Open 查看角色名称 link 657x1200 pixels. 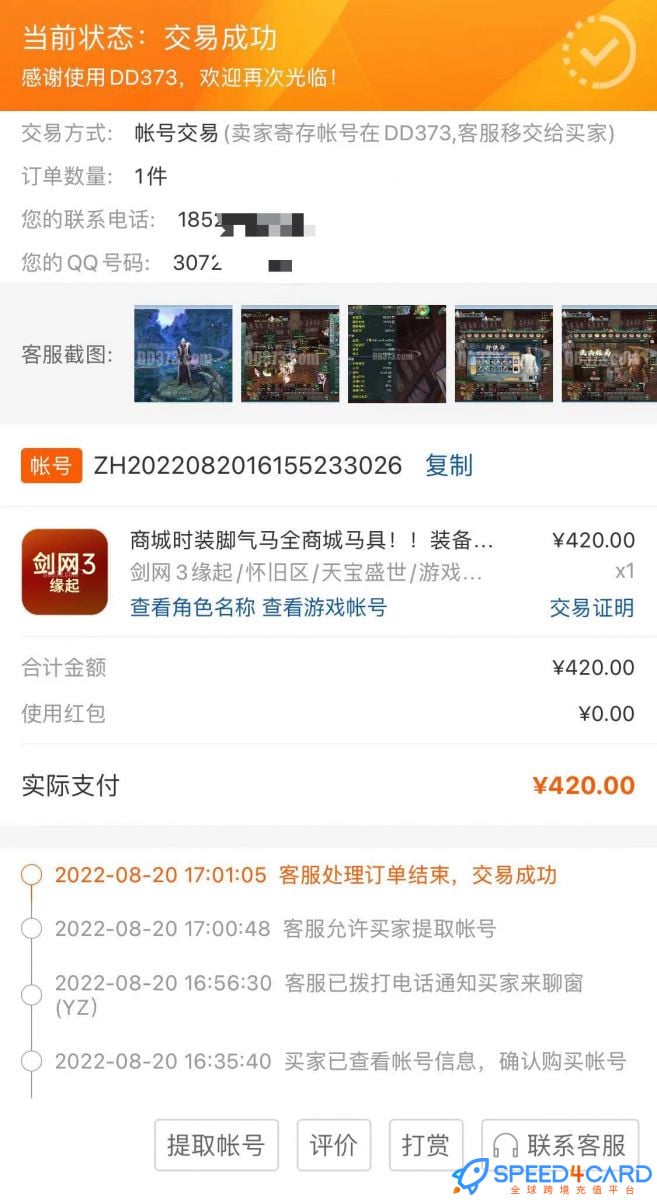[192, 607]
